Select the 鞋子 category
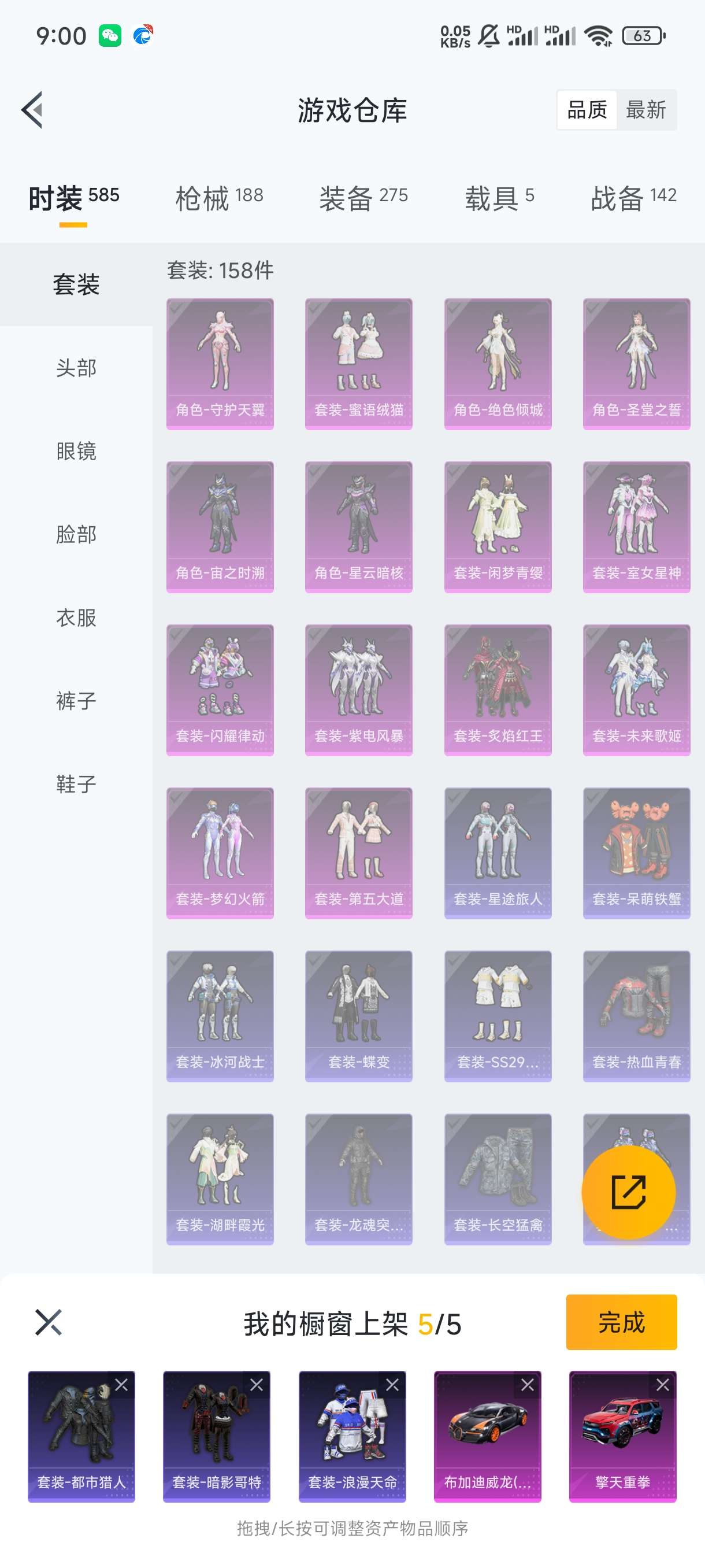This screenshot has height=1568, width=705. pos(76,784)
